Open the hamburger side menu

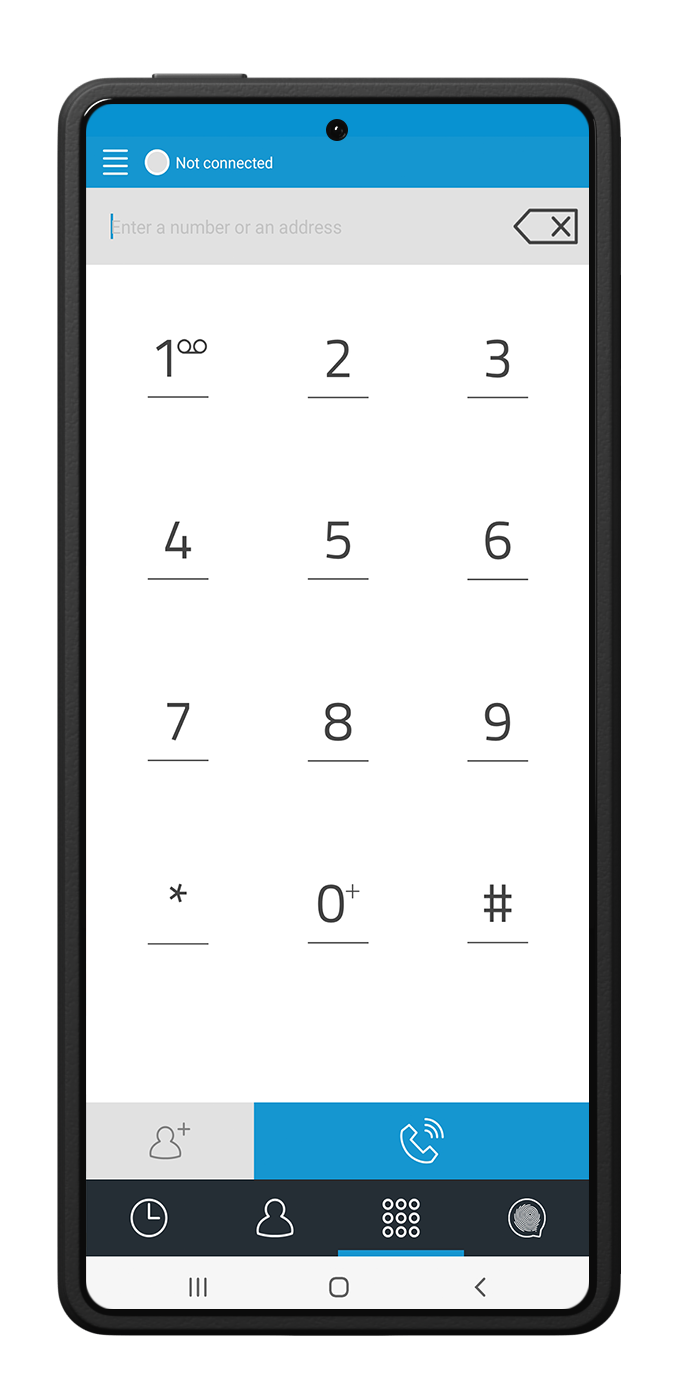tap(116, 162)
